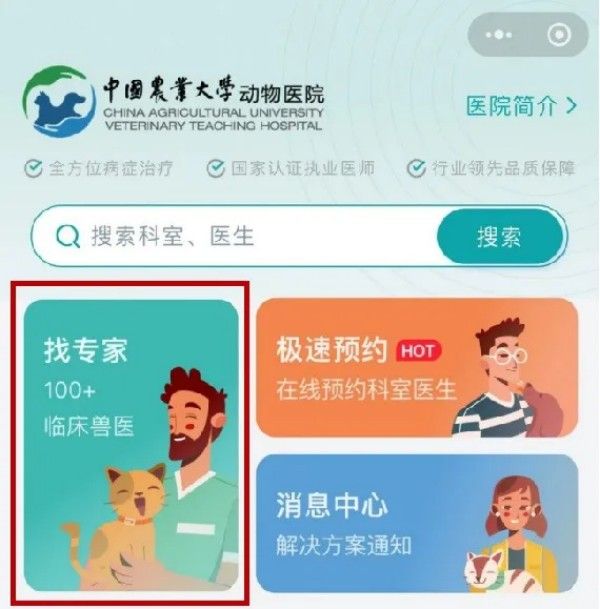Screen dimensions: 600x609
Task: Open the 医院简介 hospital introduction link
Action: [522, 106]
